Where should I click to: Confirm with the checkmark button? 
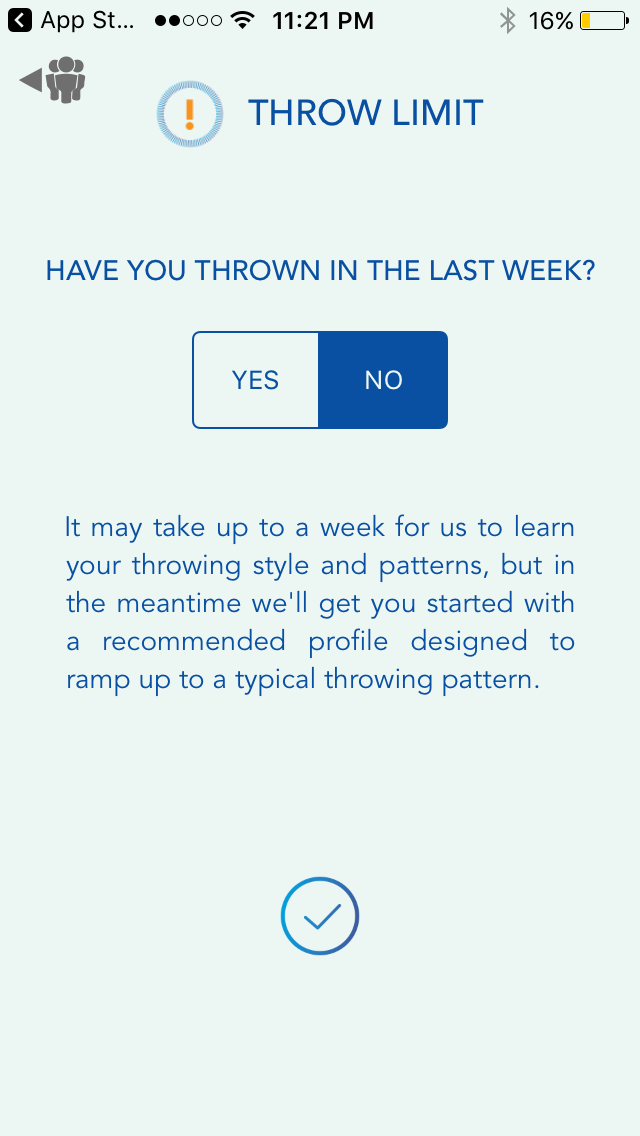click(320, 916)
